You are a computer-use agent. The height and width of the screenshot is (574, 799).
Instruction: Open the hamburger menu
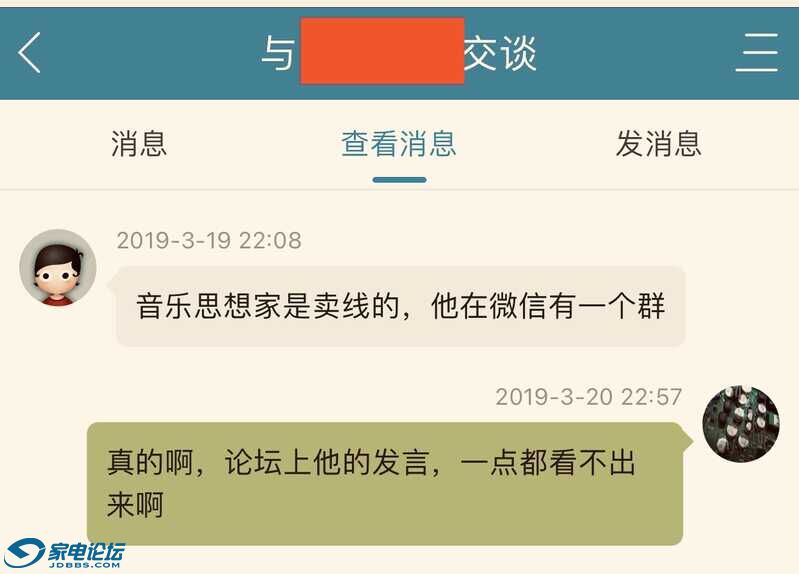(x=756, y=52)
